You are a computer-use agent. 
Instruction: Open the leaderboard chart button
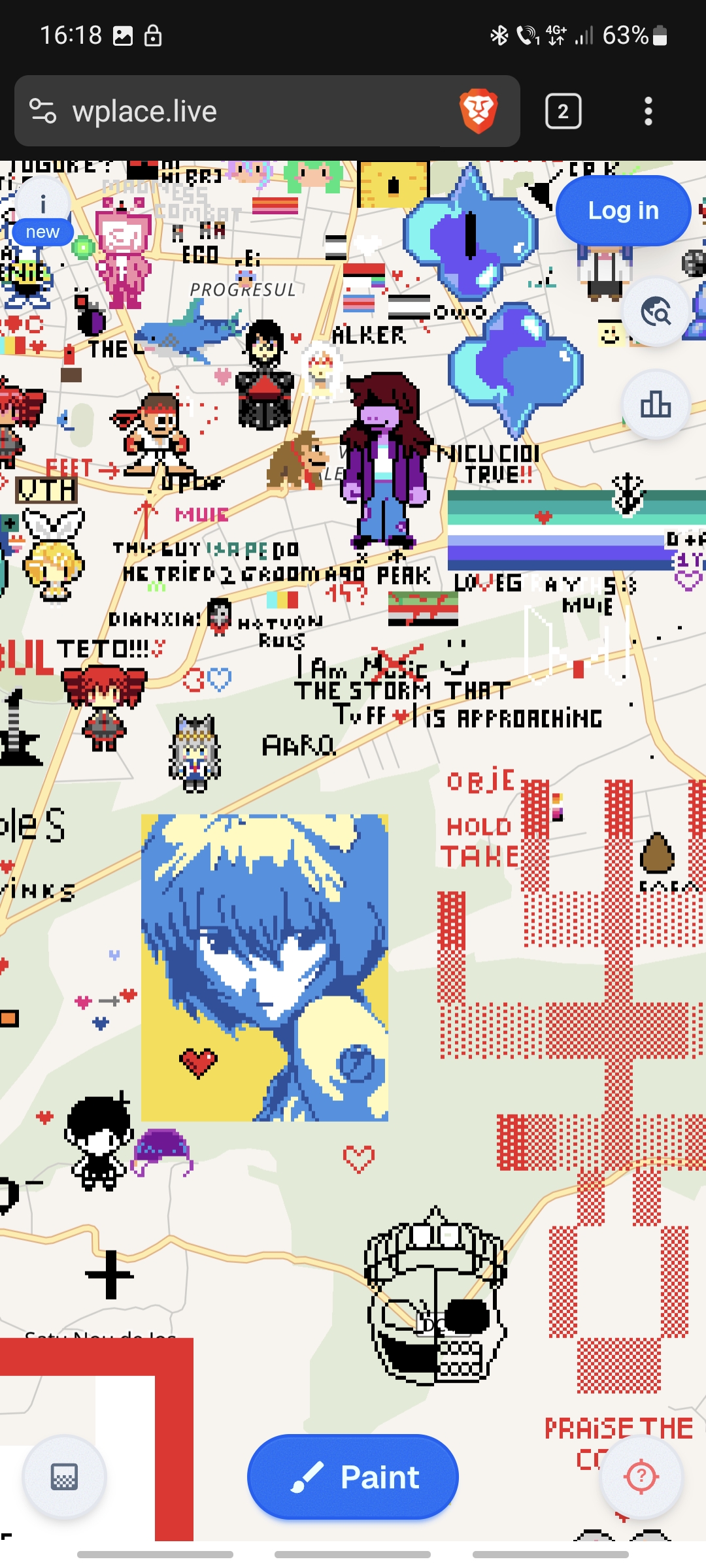pos(656,404)
